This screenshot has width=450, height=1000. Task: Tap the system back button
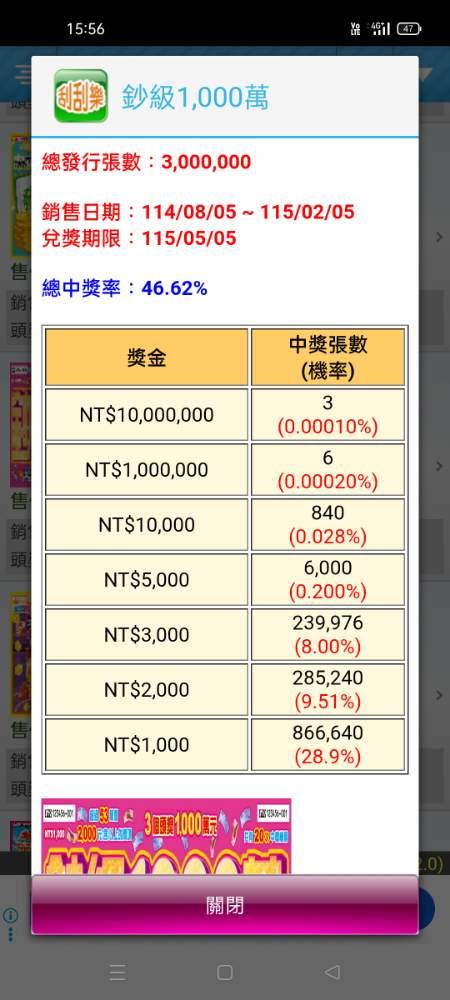[x=332, y=972]
